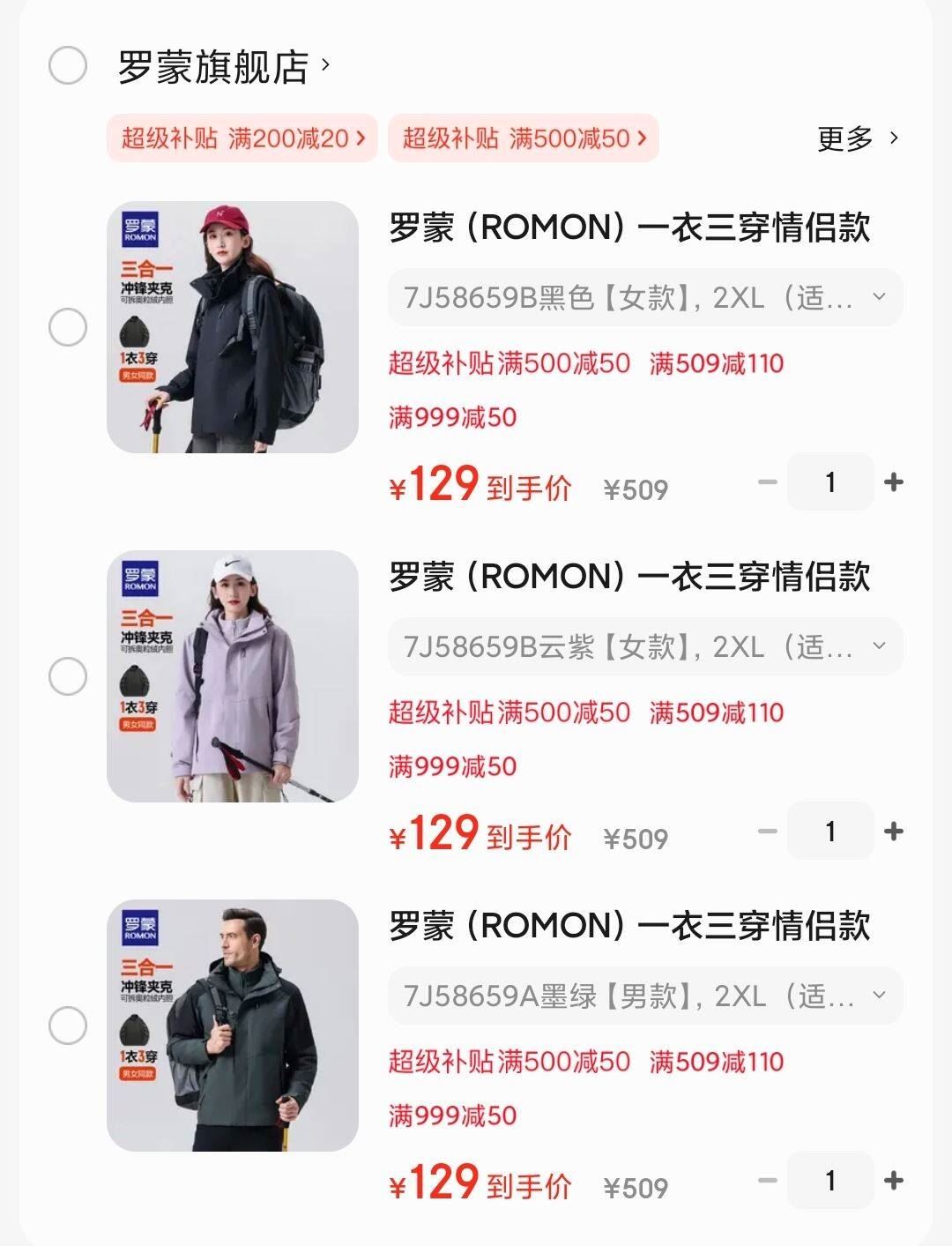Edit the quantity field for 云紫 jacket
This screenshot has height=1246, width=952.
click(x=829, y=832)
